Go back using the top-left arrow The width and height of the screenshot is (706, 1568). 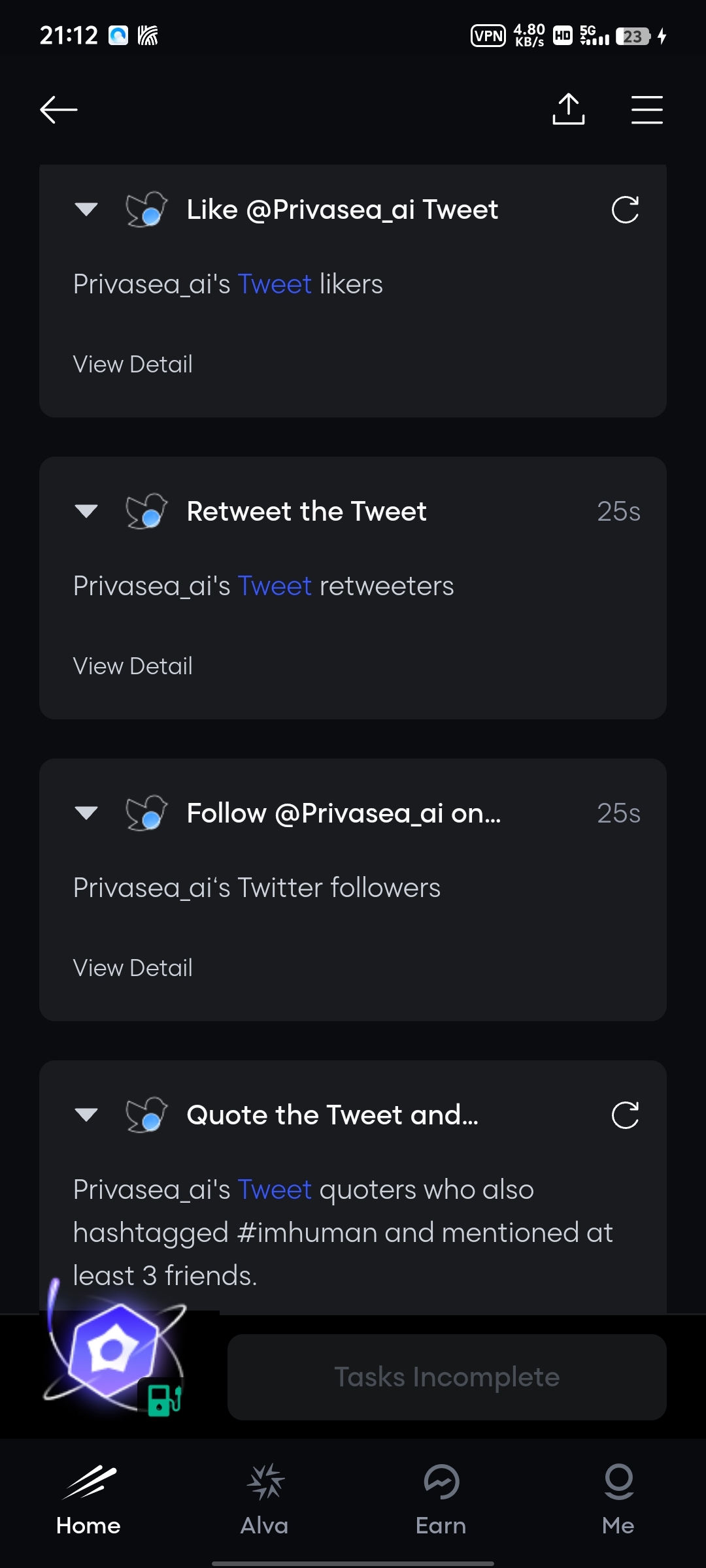click(x=59, y=109)
